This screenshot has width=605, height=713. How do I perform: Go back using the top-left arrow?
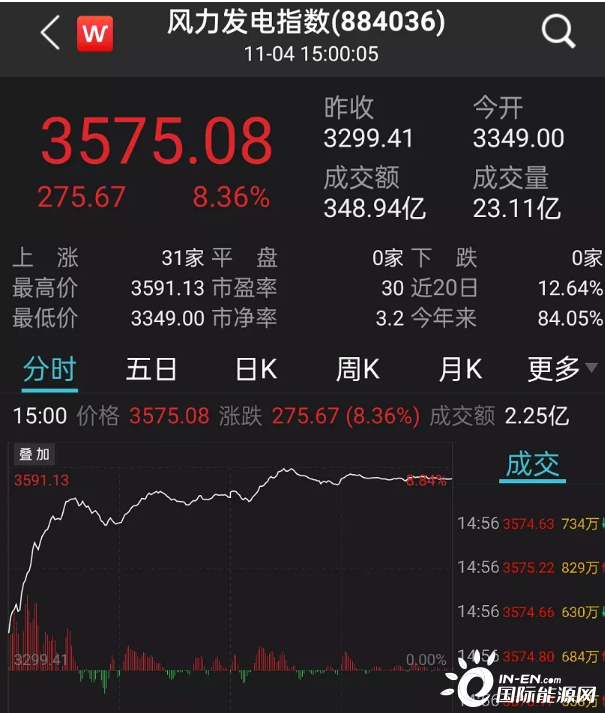51,33
